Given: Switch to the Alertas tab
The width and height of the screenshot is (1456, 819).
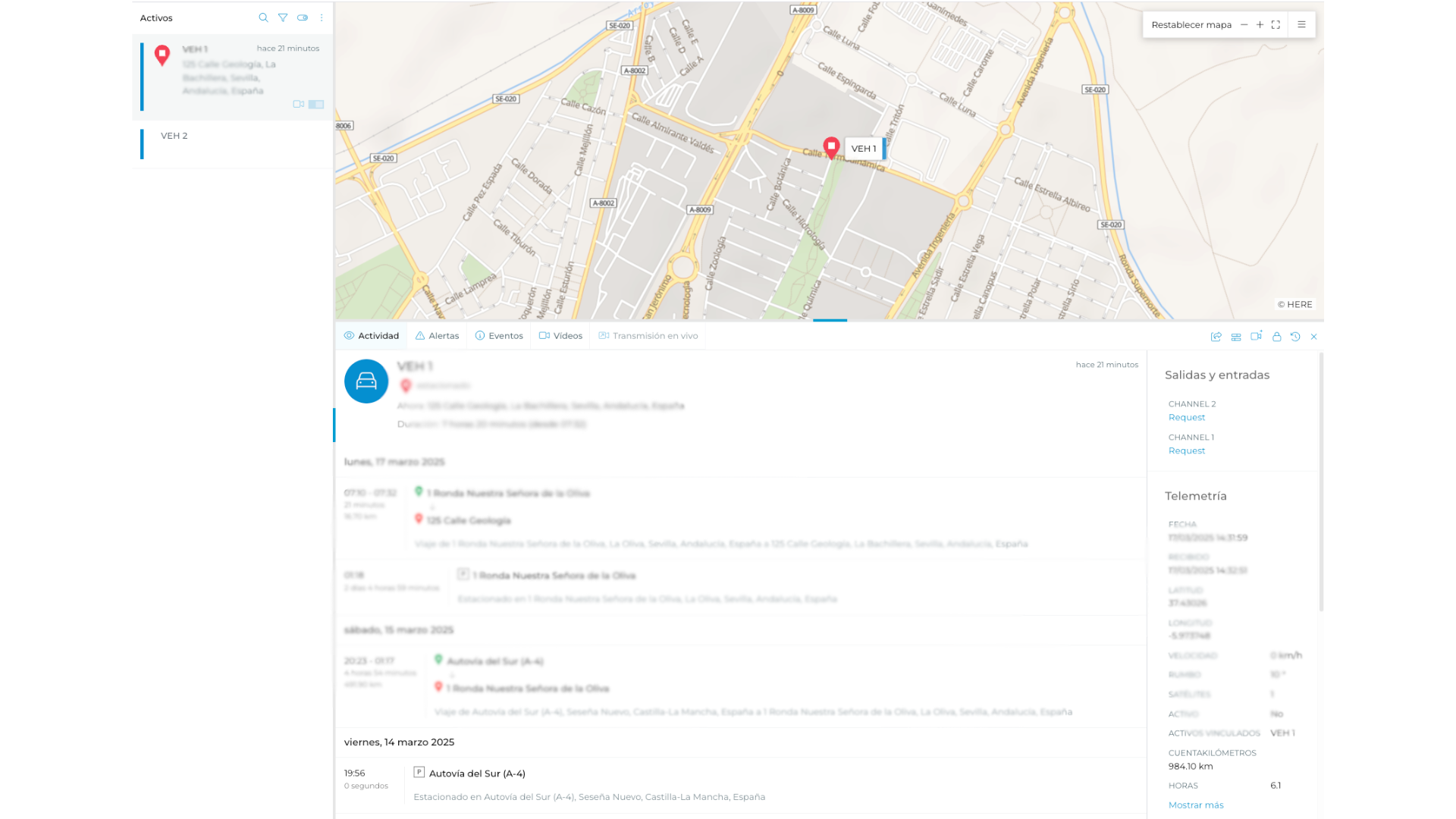Looking at the screenshot, I should tap(437, 336).
